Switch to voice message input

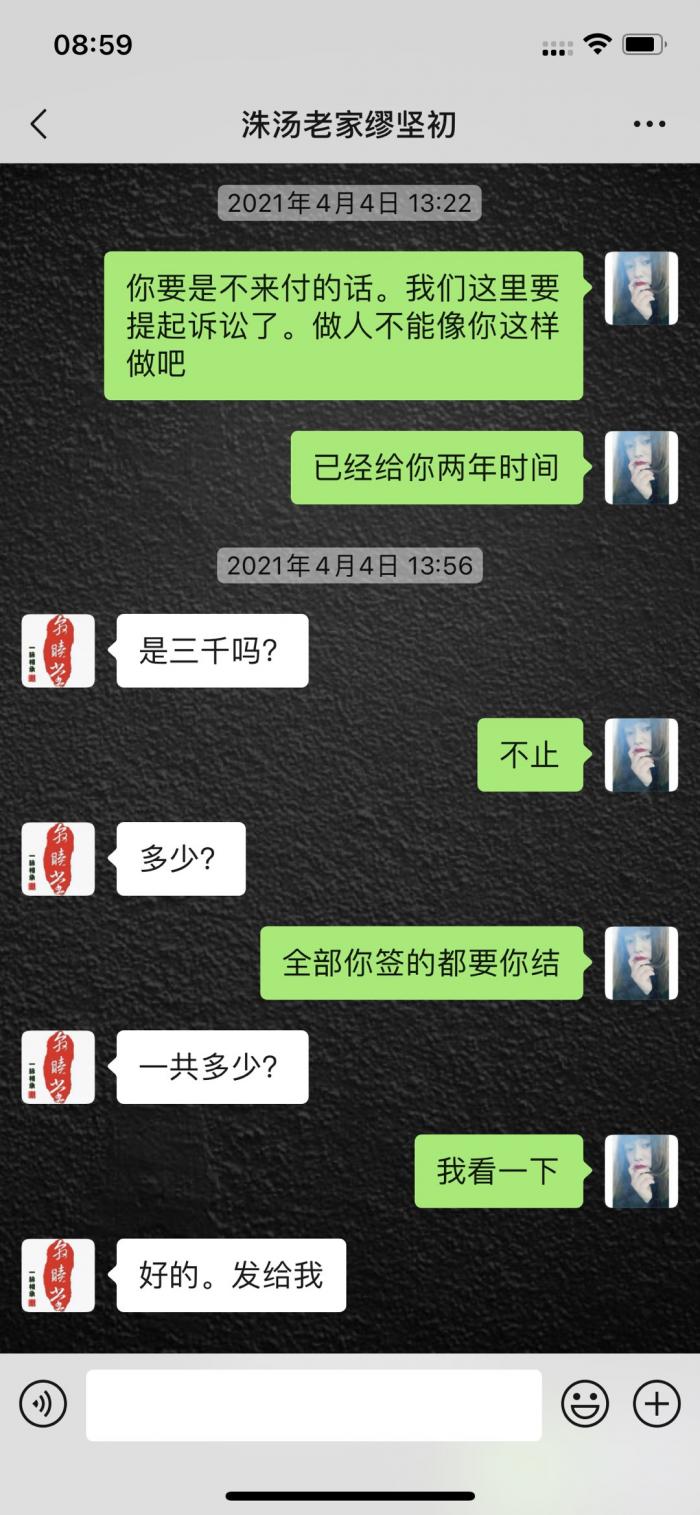point(43,1404)
